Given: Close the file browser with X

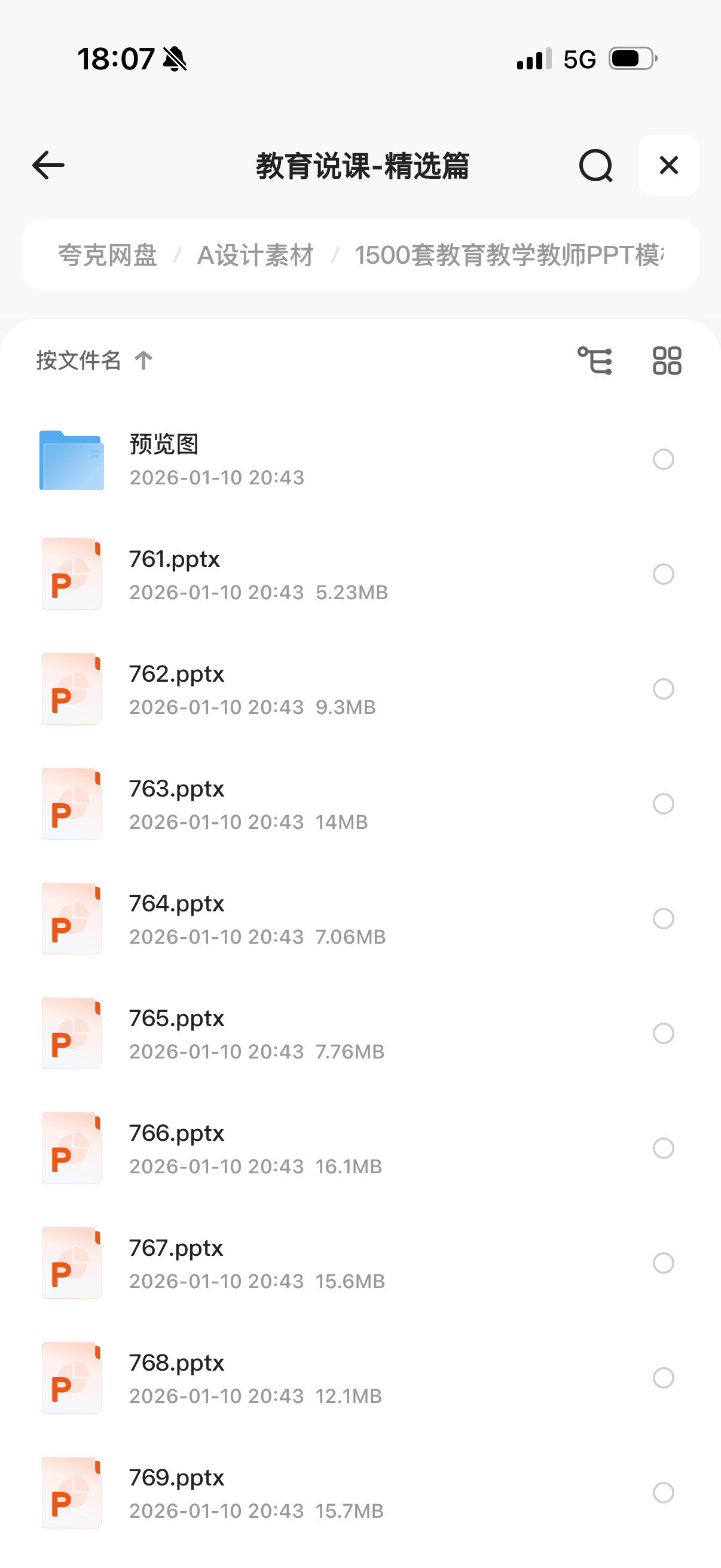Looking at the screenshot, I should coord(668,165).
